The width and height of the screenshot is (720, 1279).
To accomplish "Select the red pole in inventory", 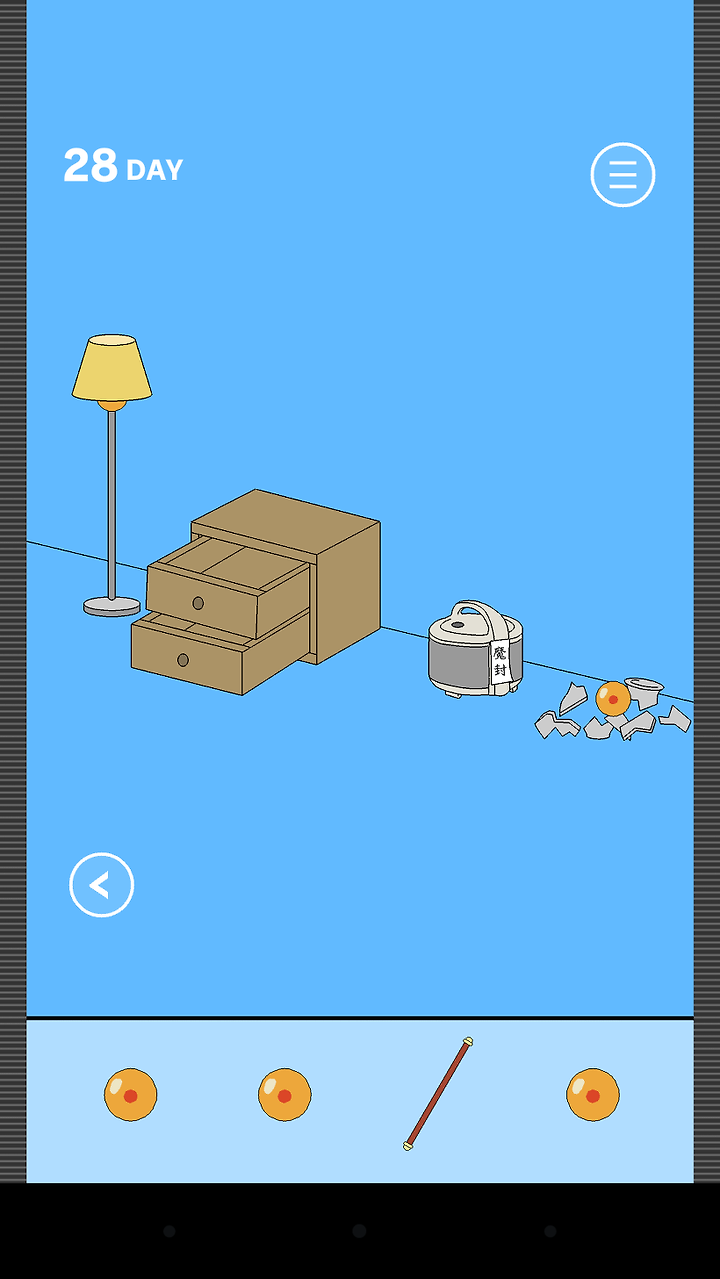I will pos(438,1093).
